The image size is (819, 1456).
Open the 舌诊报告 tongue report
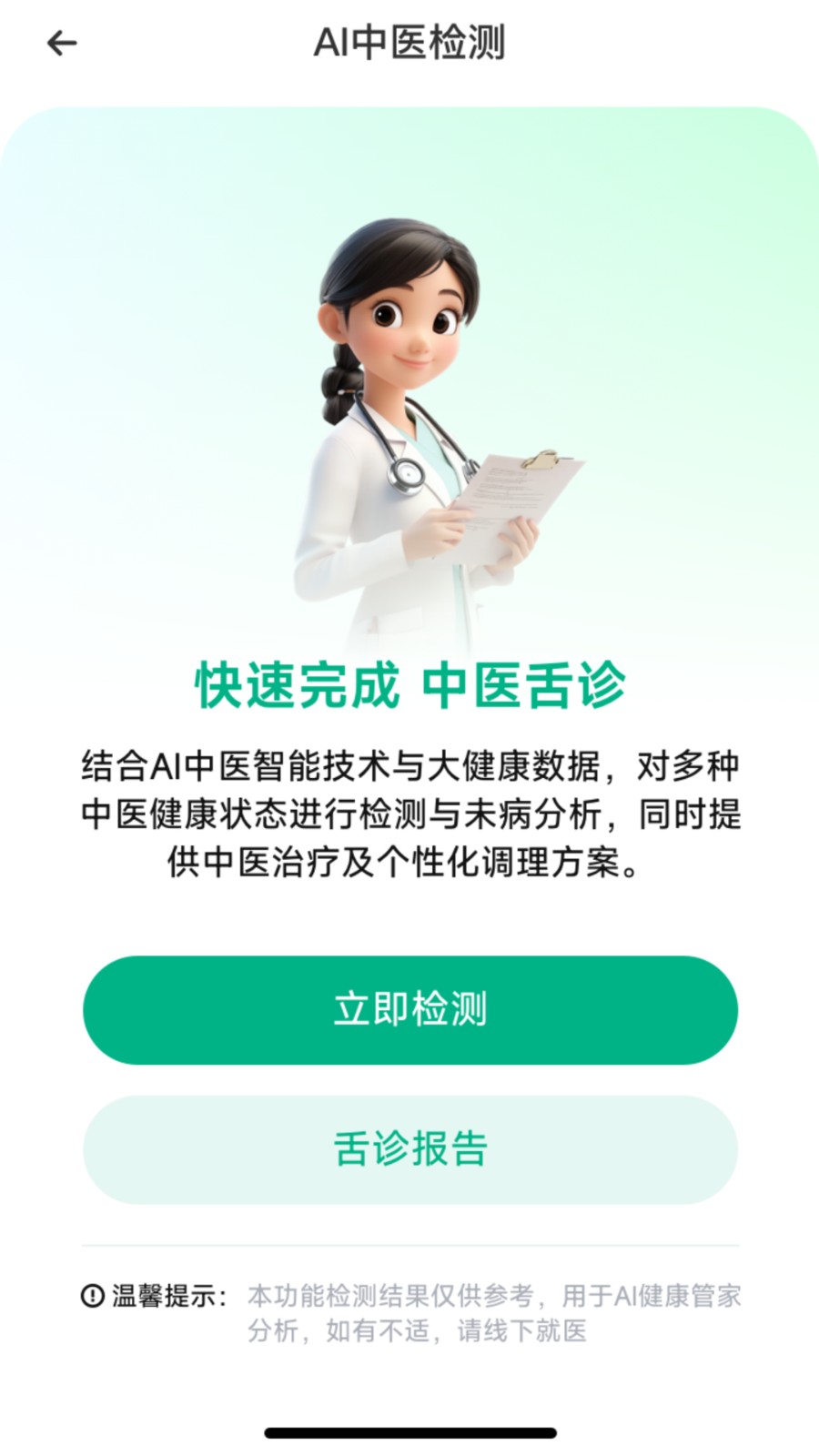(x=409, y=1149)
